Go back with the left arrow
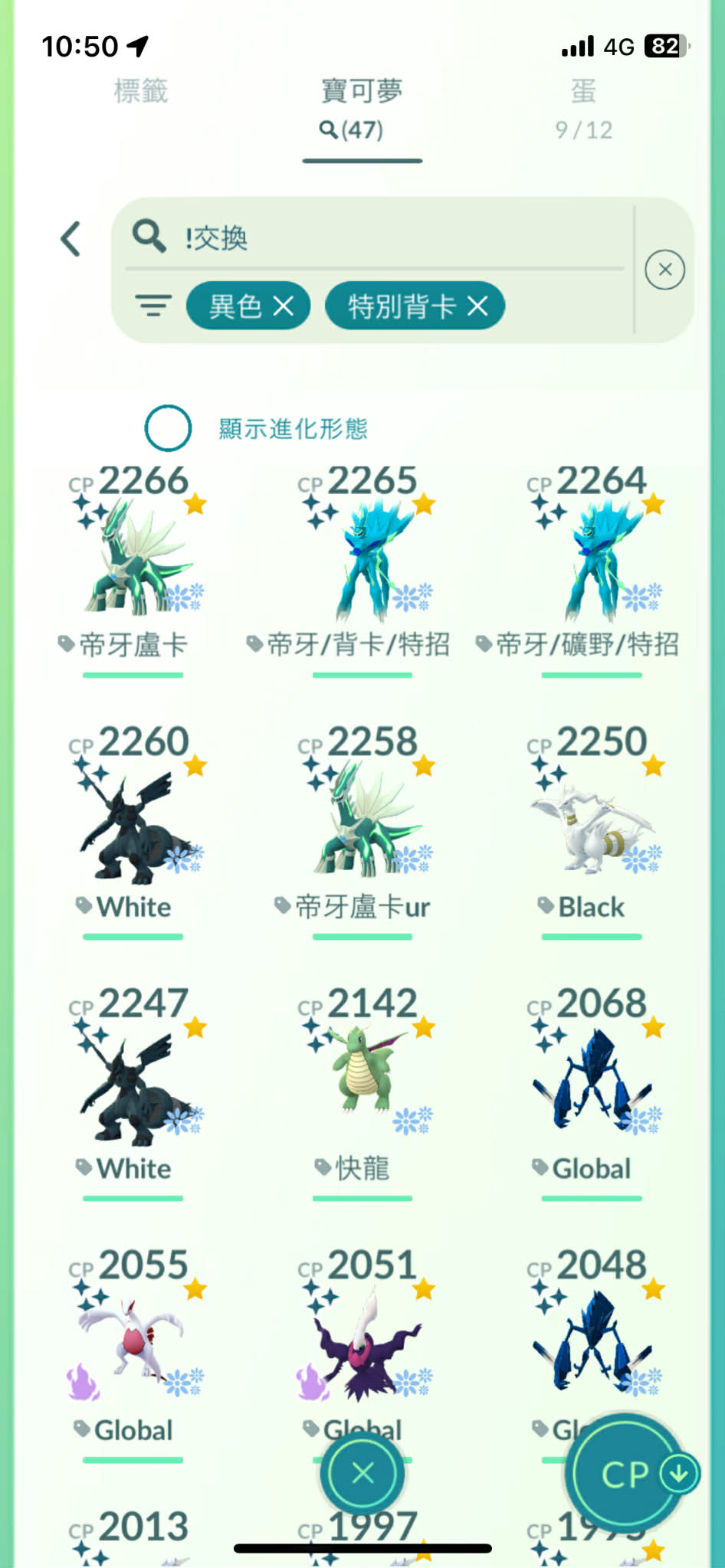This screenshot has width=725, height=1568. coord(71,239)
